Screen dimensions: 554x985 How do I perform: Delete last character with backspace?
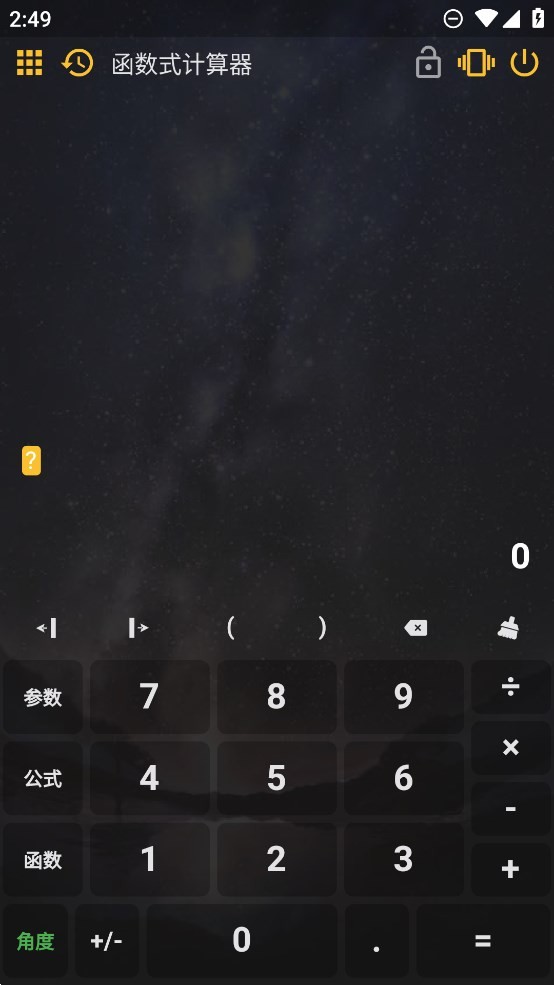416,628
